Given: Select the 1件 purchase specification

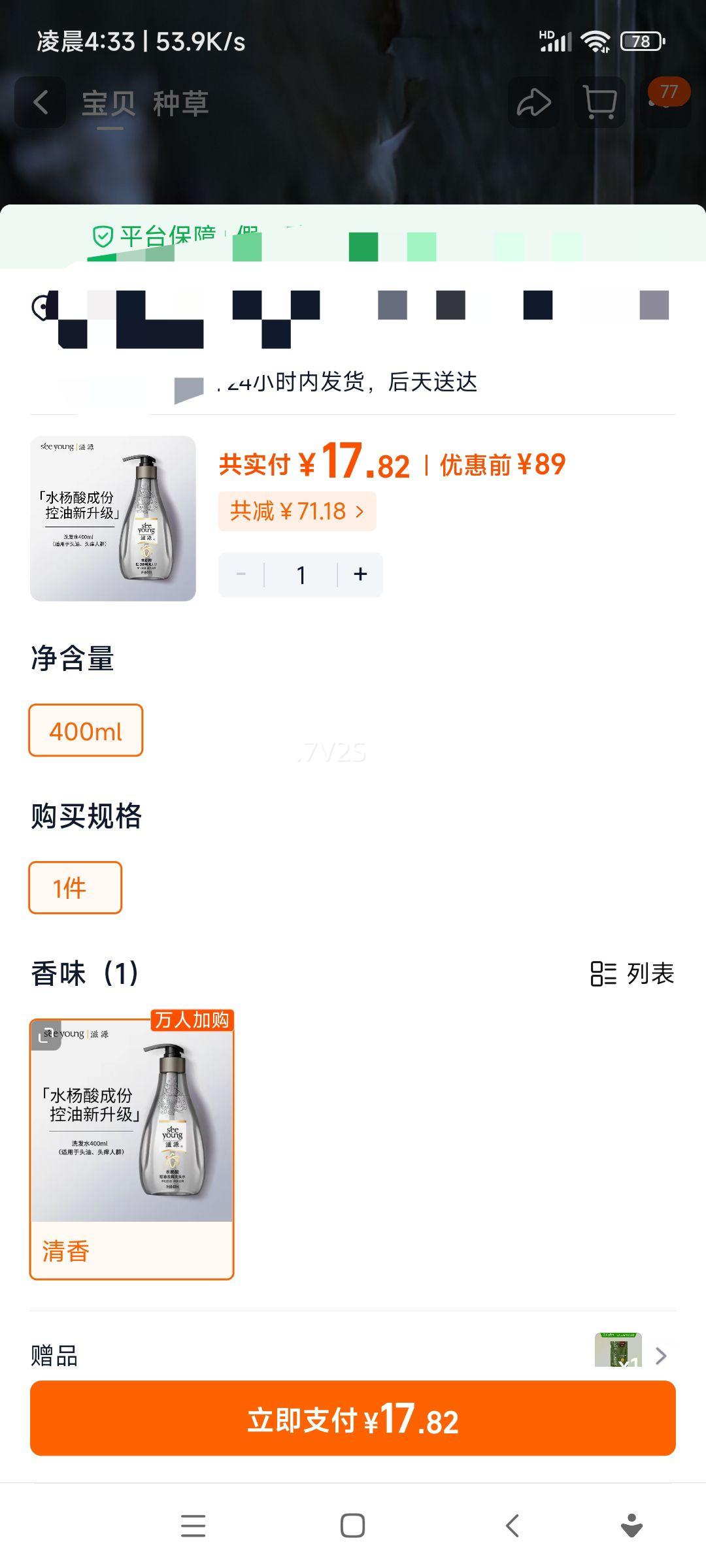Looking at the screenshot, I should point(75,888).
